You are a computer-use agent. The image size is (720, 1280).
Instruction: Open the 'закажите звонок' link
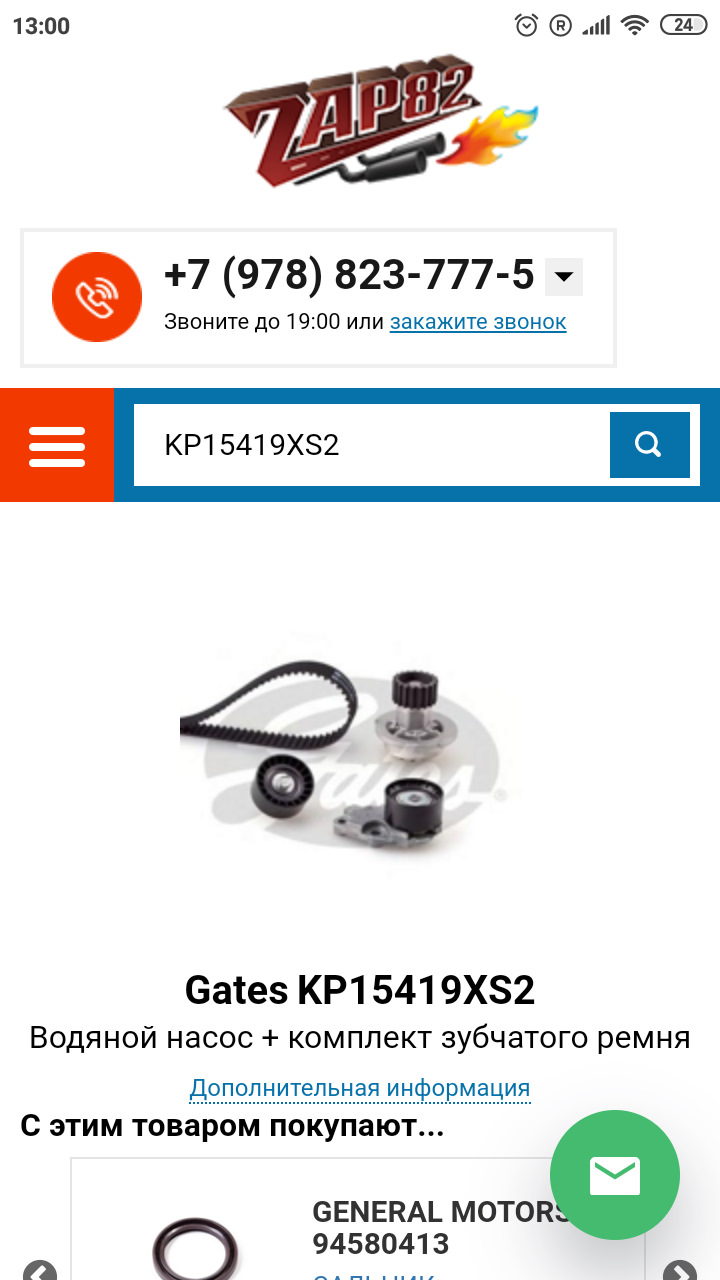tap(478, 322)
